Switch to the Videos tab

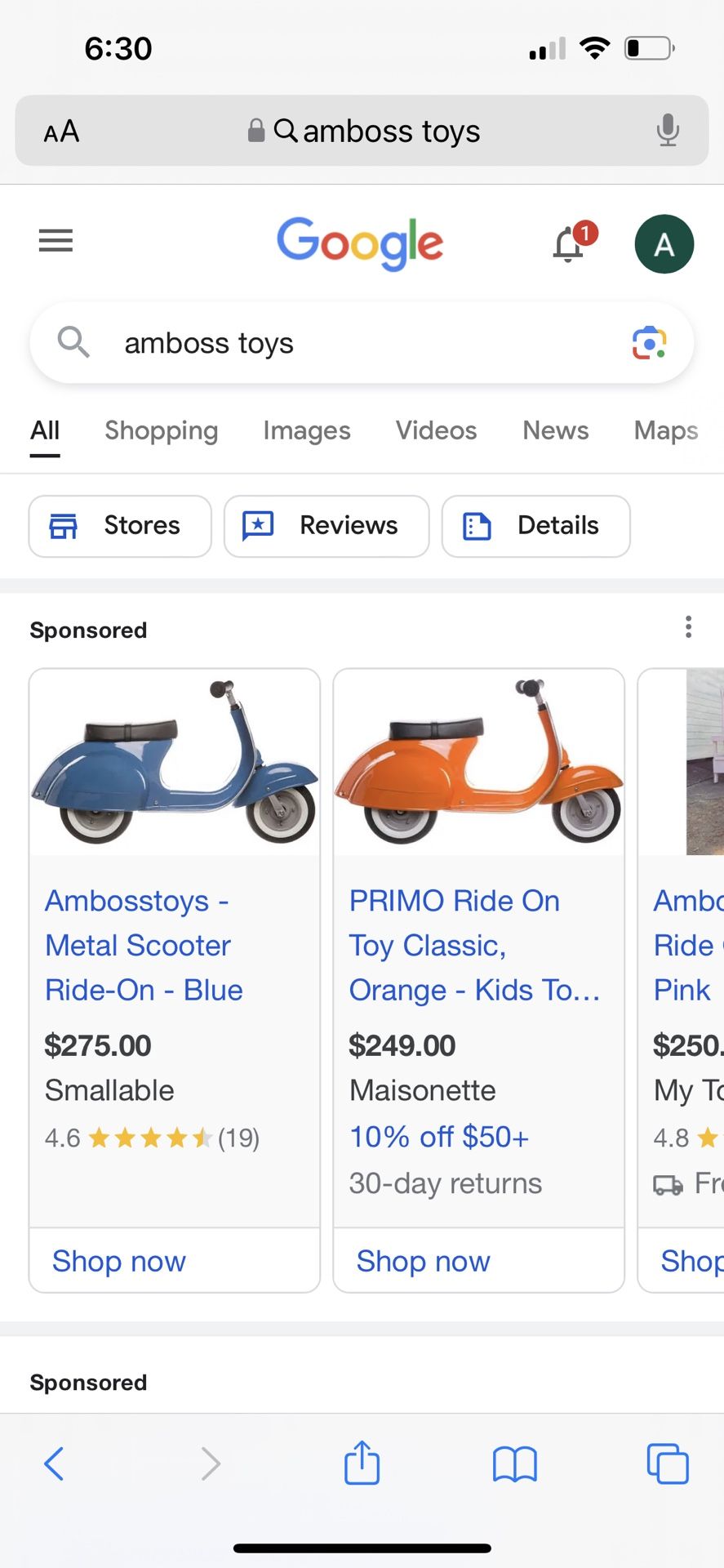(437, 430)
